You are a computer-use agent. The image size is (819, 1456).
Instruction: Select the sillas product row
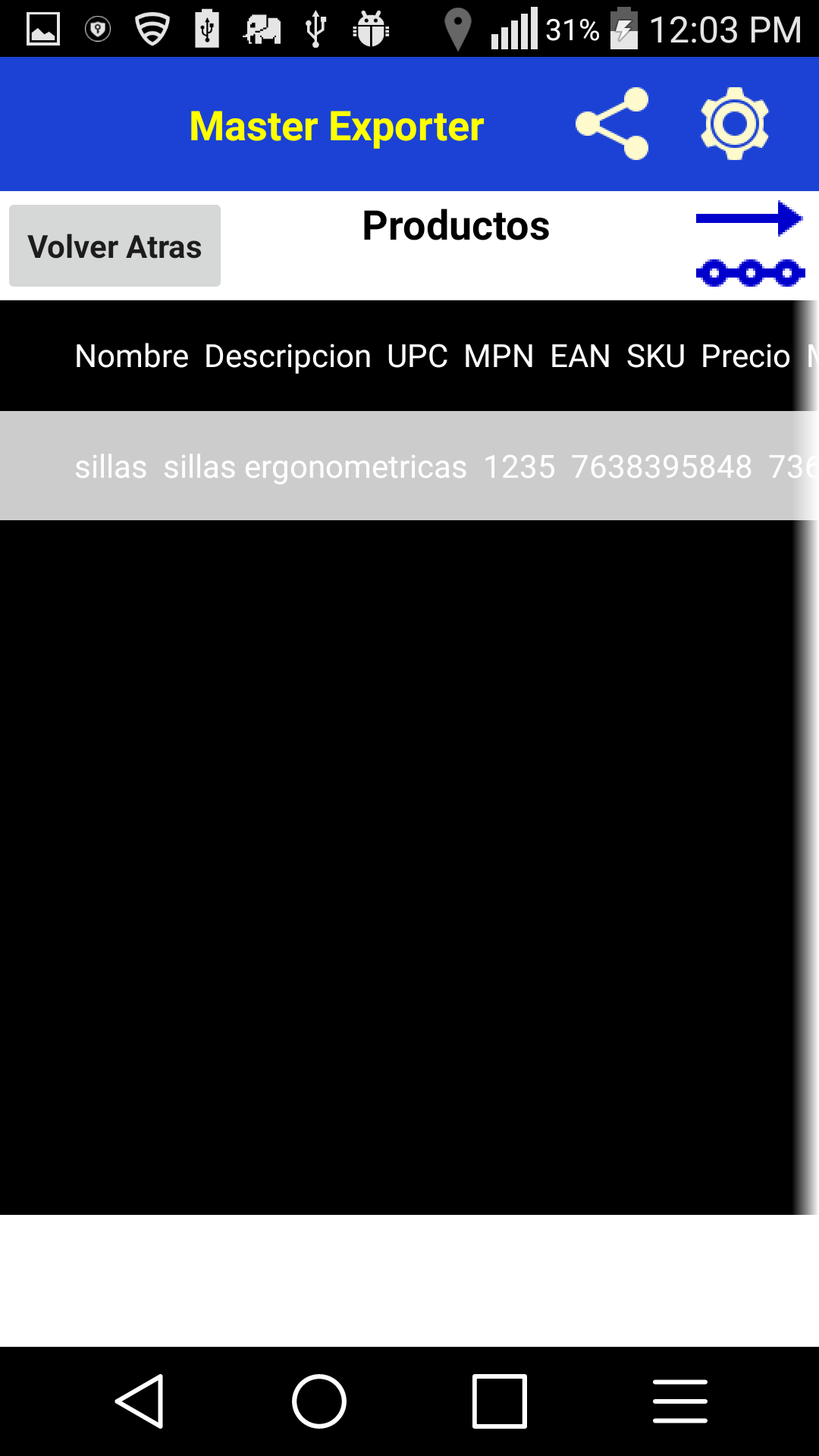pos(409,466)
